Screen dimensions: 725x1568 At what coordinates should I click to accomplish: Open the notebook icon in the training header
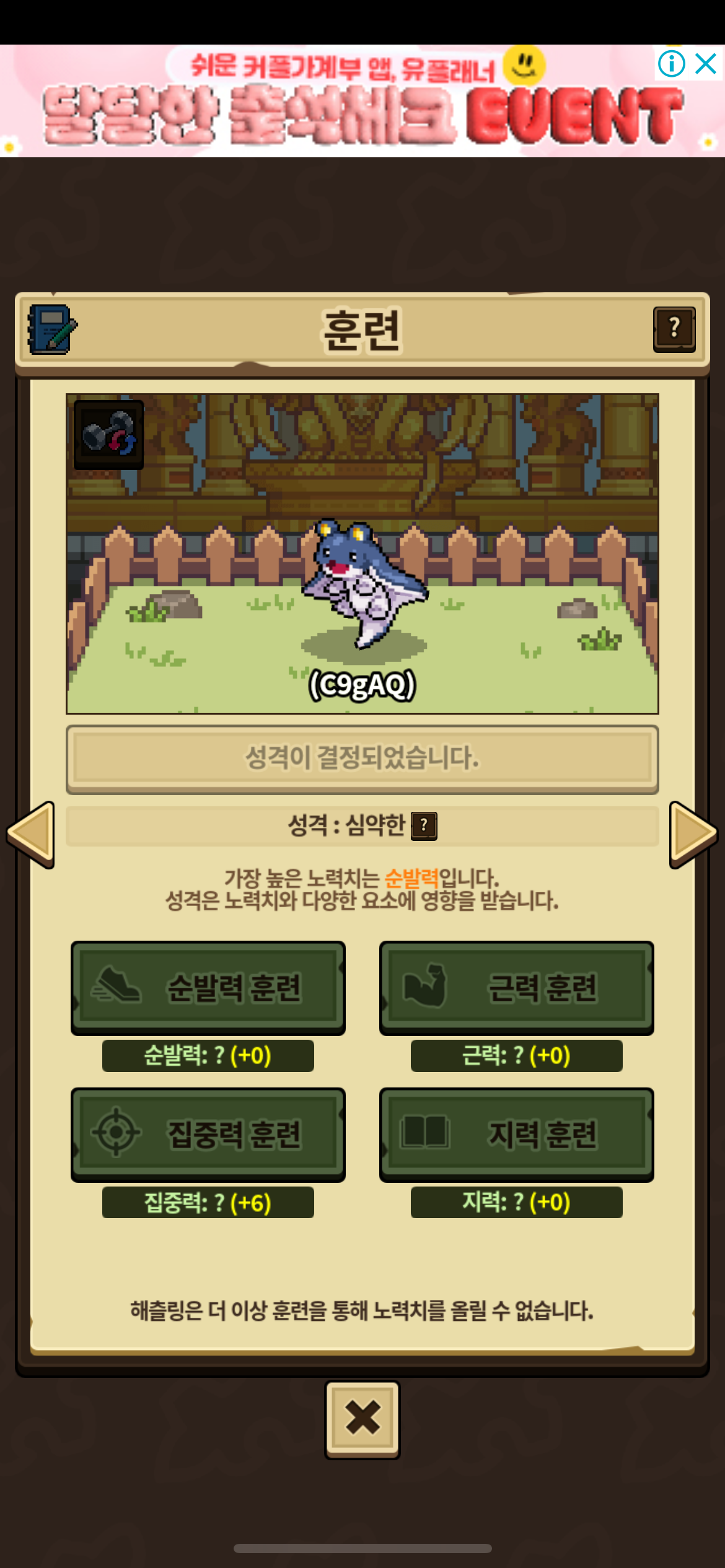tap(52, 329)
